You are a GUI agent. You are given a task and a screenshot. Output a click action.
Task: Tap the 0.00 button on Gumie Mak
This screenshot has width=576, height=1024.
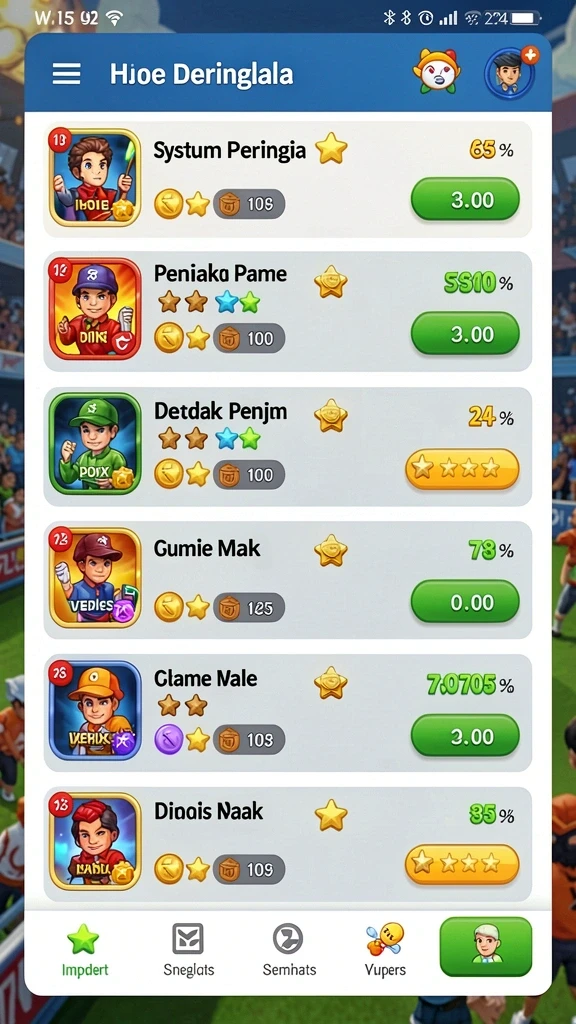[x=465, y=601]
